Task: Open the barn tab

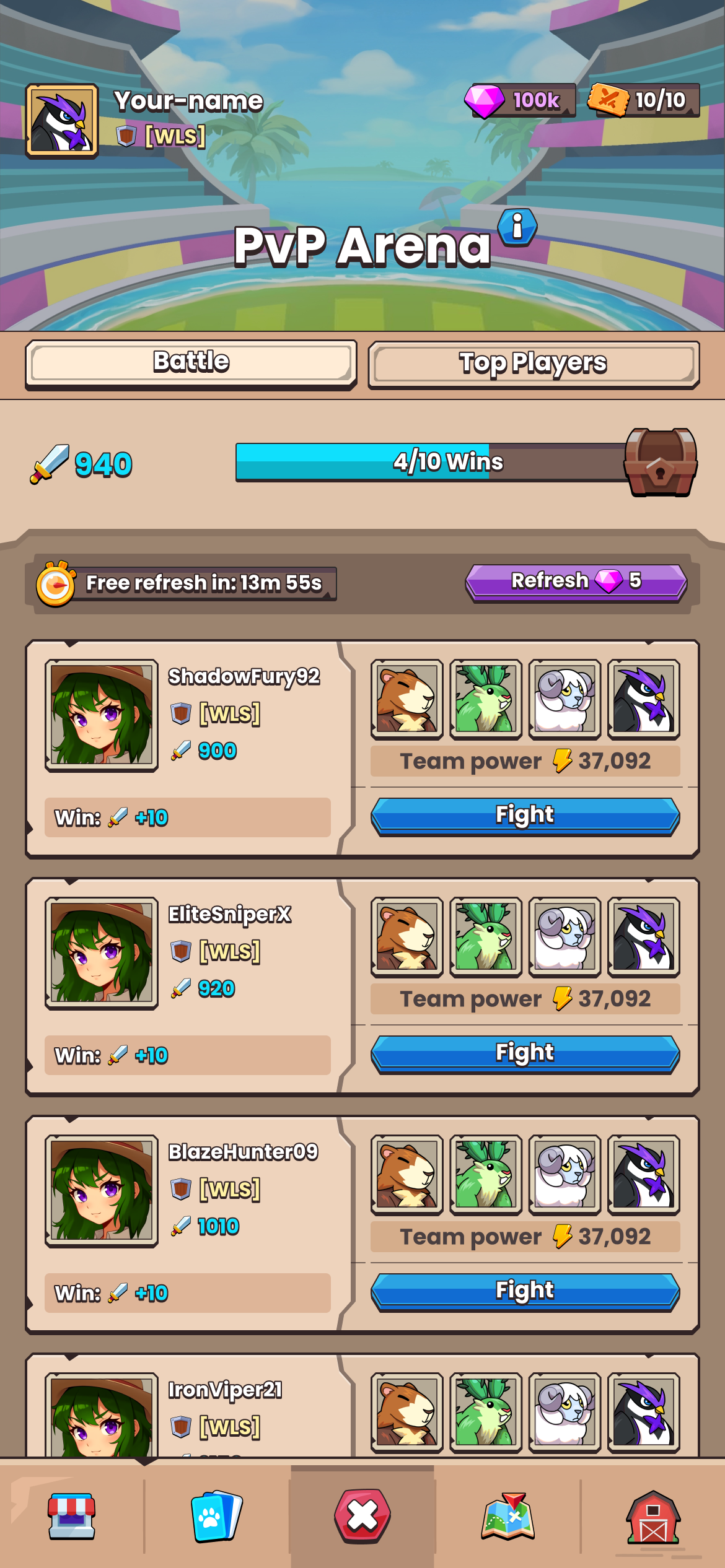Action: [x=653, y=1517]
